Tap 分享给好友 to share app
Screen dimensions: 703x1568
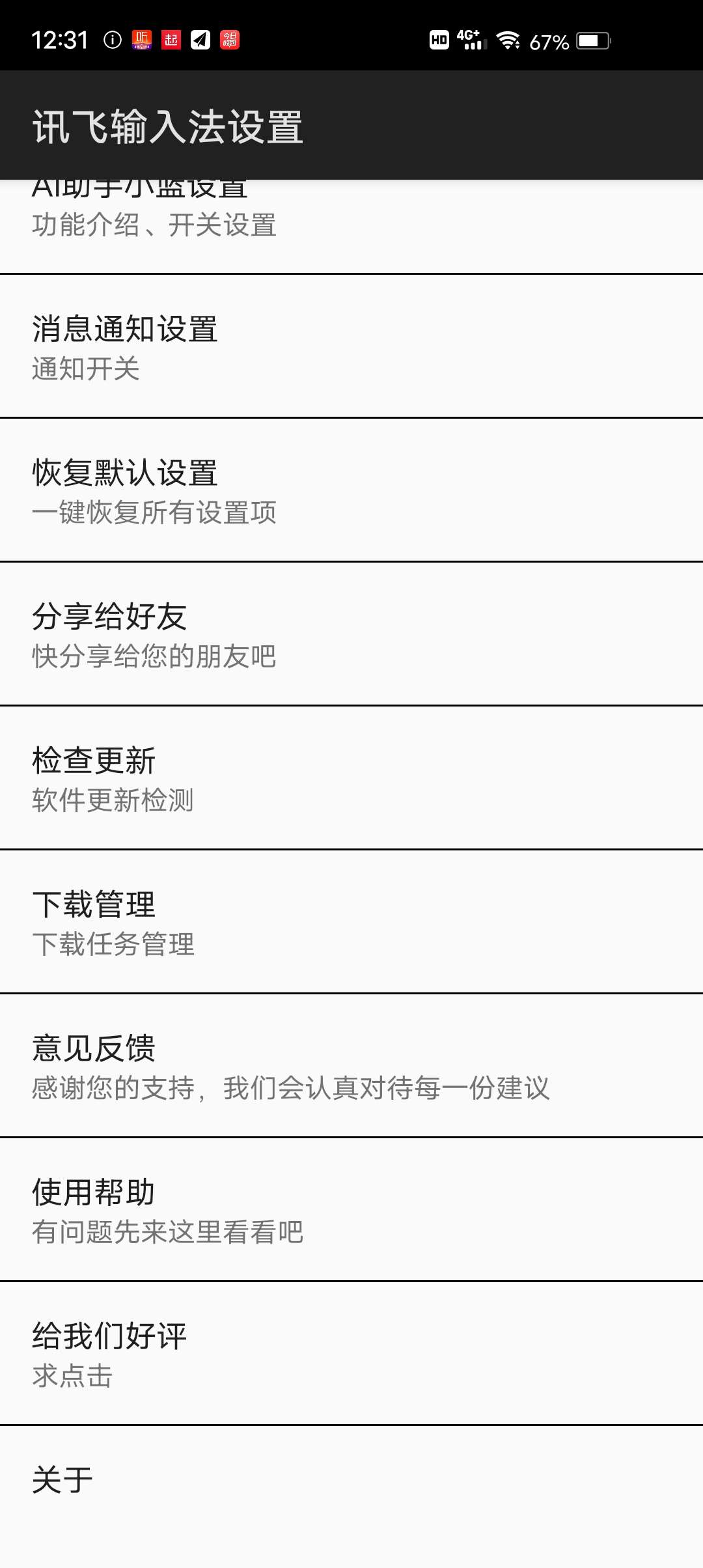[351, 634]
